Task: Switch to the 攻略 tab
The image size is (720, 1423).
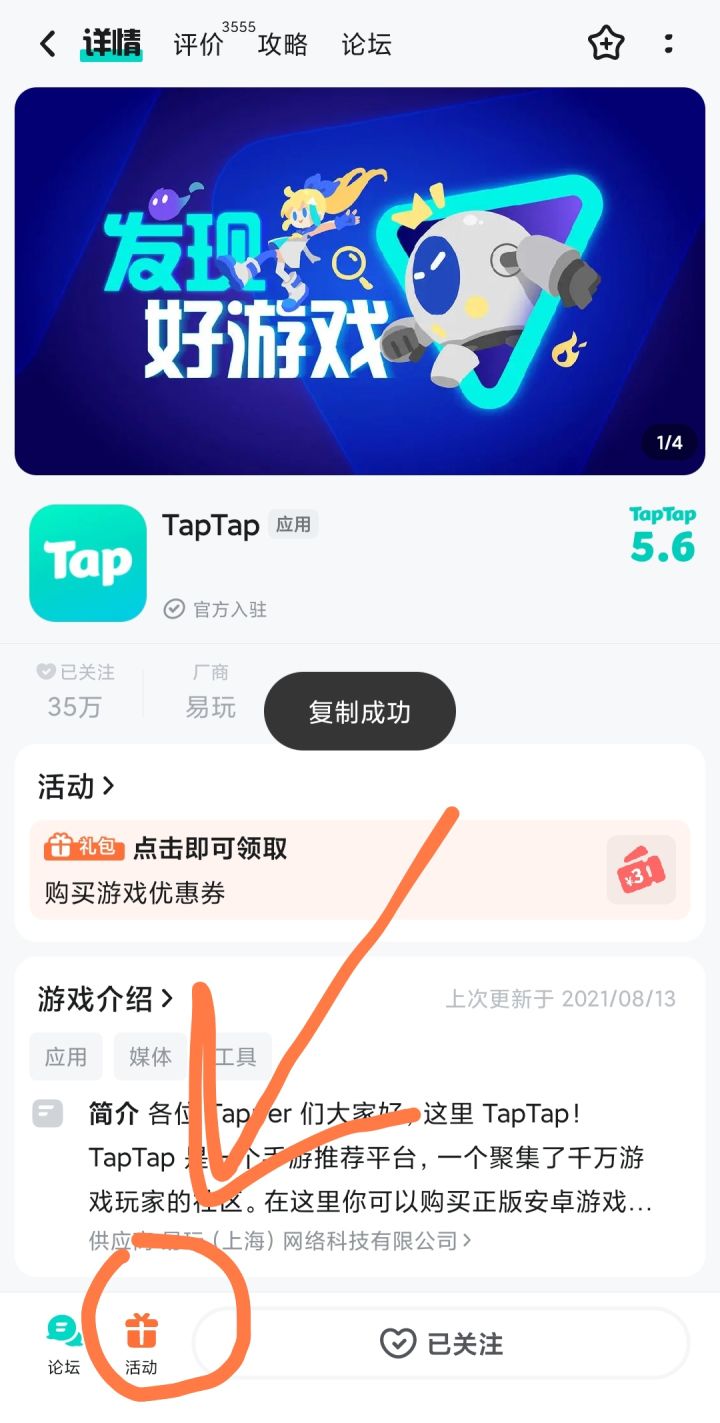Action: pos(283,44)
